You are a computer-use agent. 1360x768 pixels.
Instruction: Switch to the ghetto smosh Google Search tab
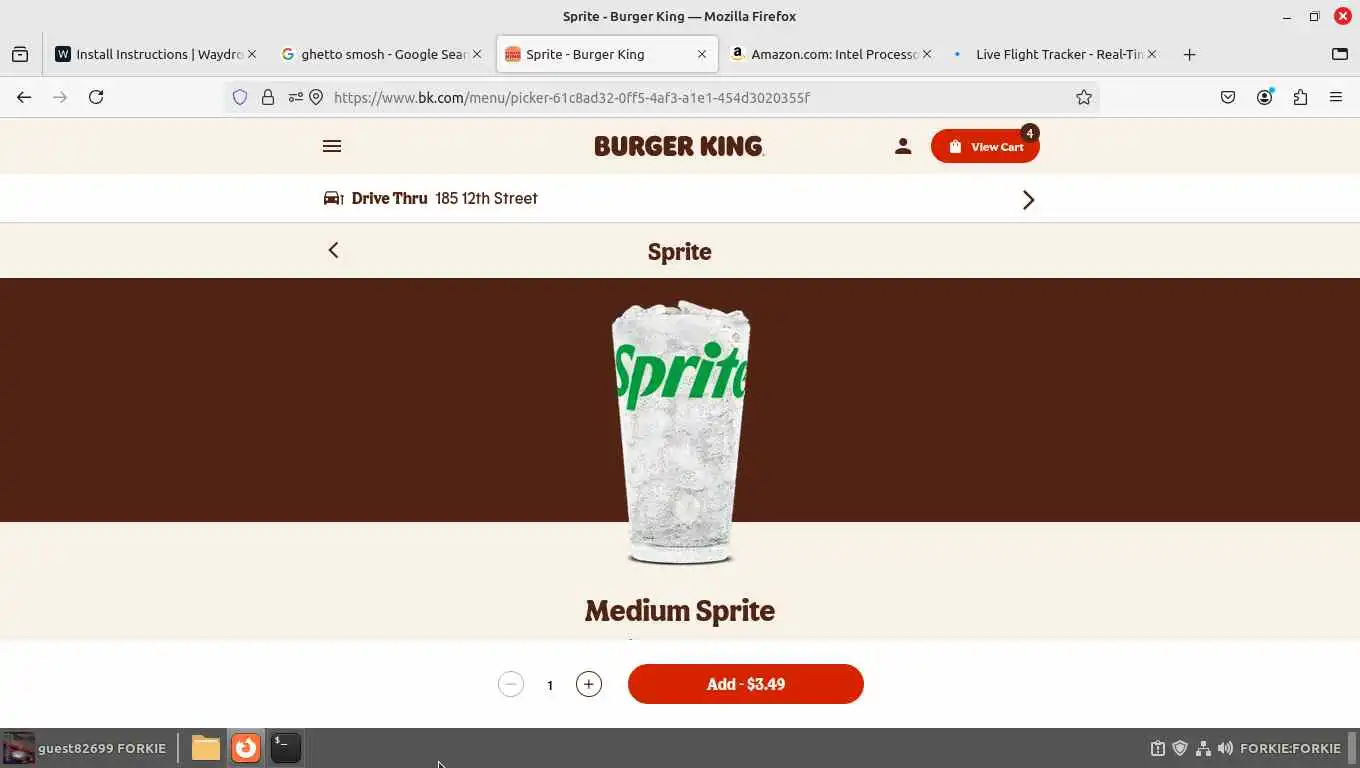(375, 54)
